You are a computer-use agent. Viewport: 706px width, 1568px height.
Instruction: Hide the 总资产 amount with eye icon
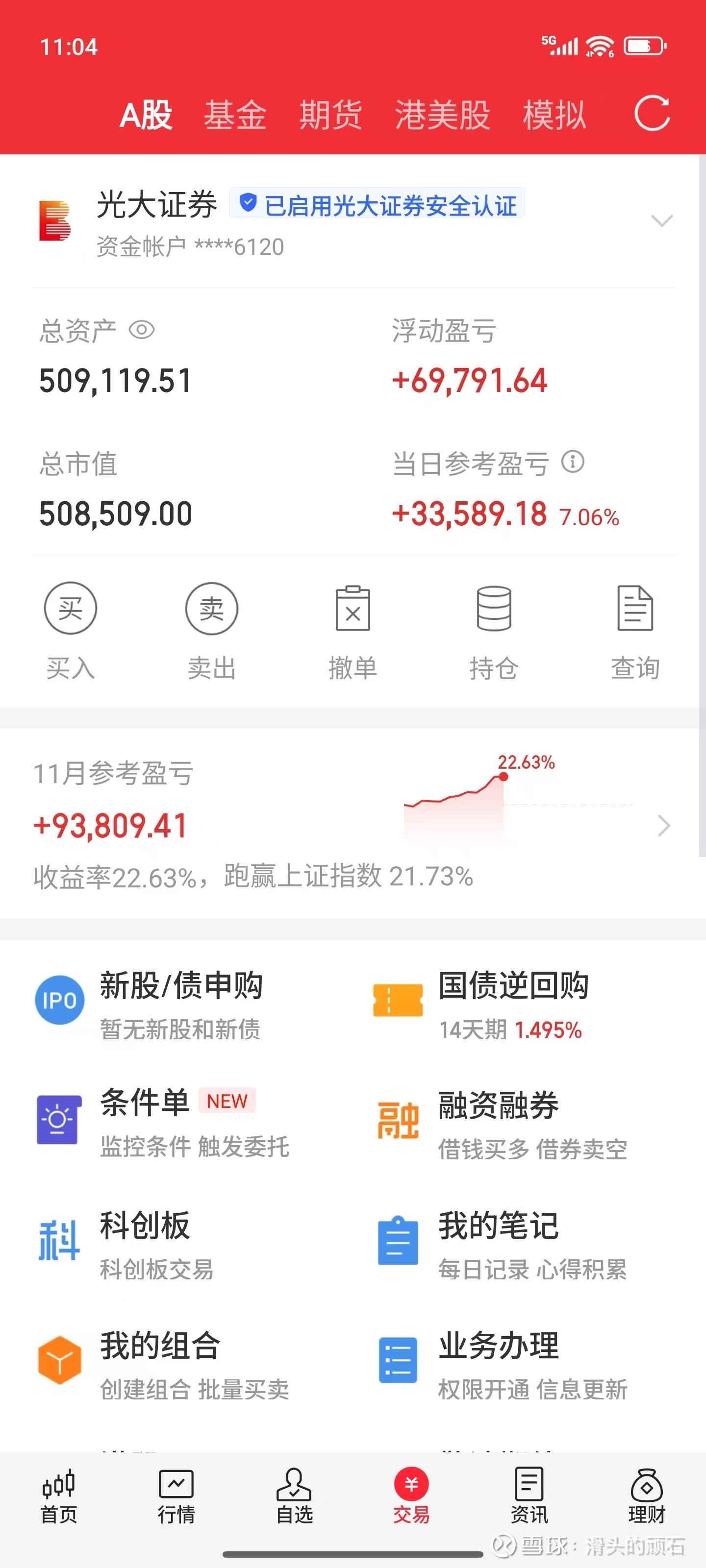click(x=142, y=331)
